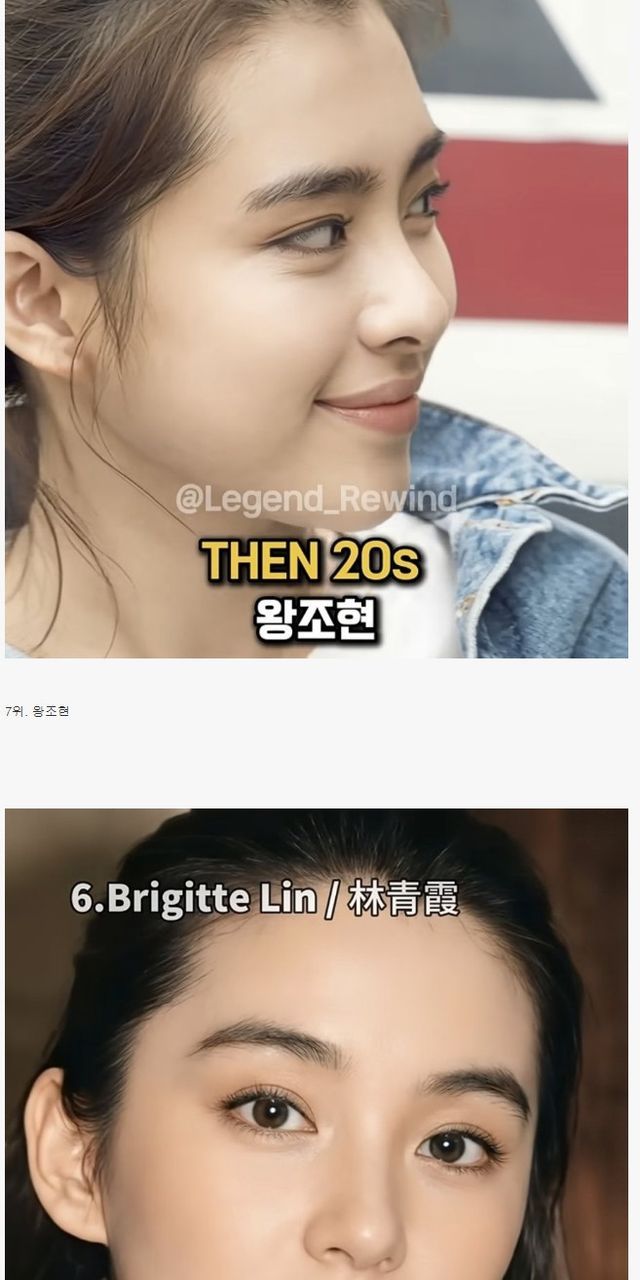View the Brigitte Lin image full size

click(316, 1045)
